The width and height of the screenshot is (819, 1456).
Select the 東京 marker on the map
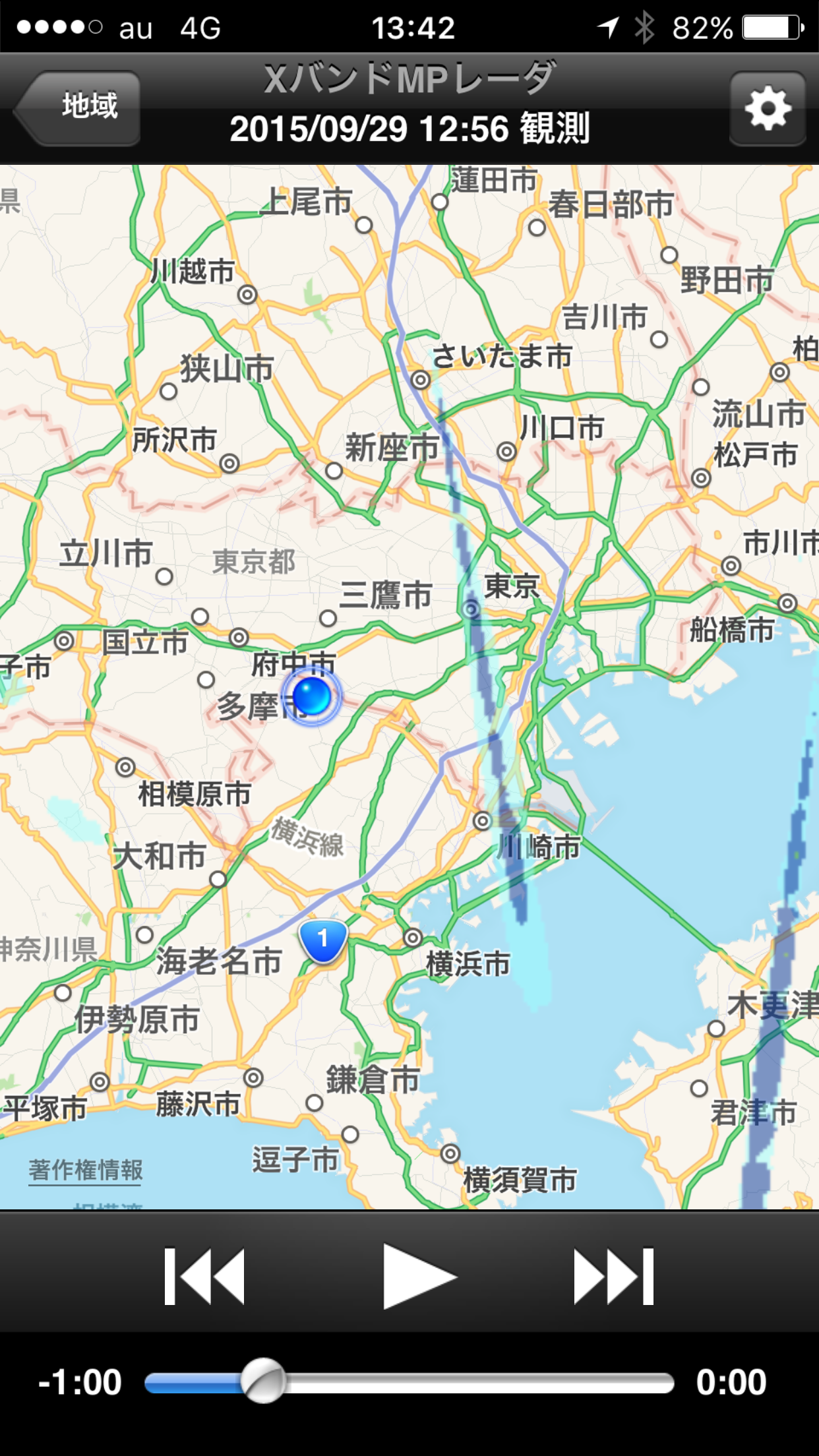point(472,609)
